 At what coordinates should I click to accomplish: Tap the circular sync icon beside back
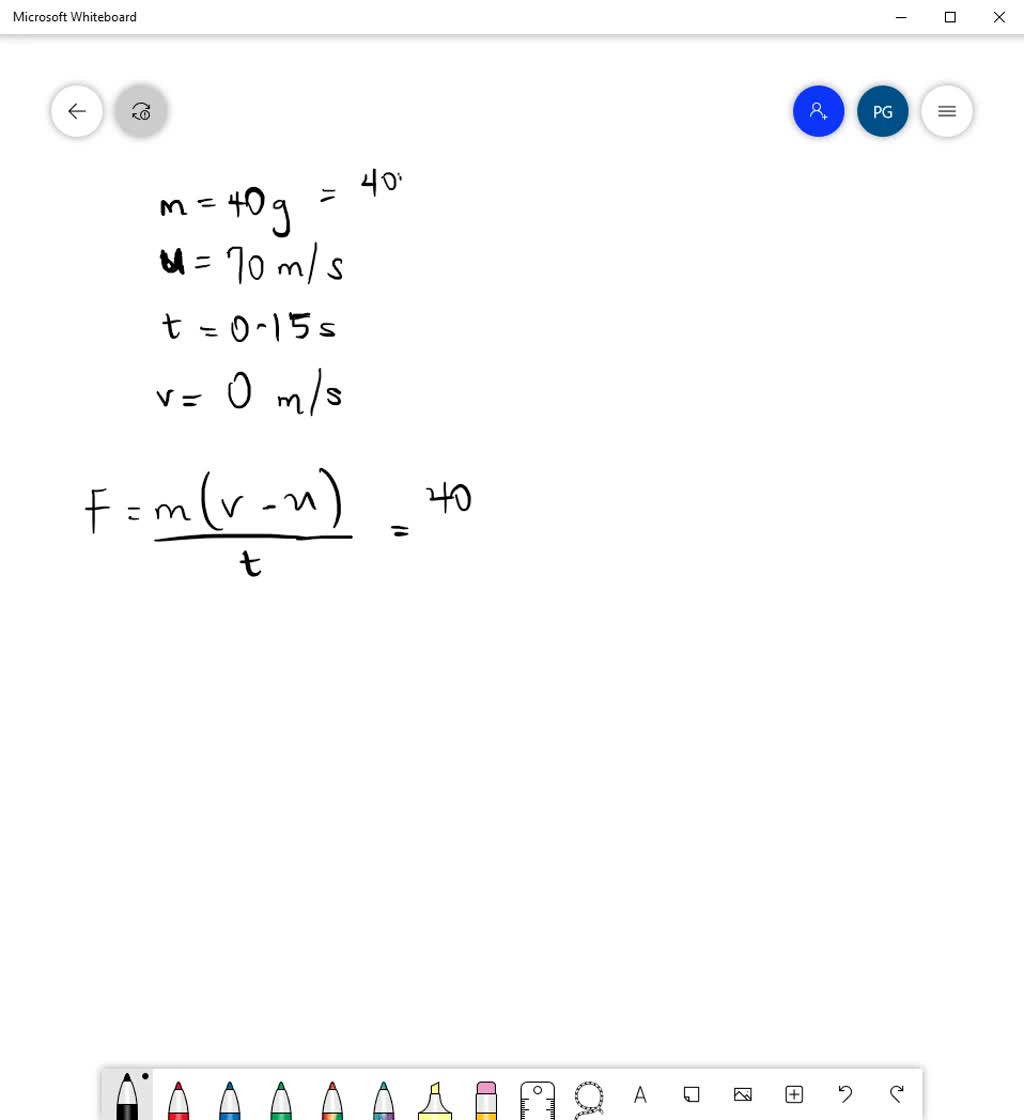click(x=141, y=111)
